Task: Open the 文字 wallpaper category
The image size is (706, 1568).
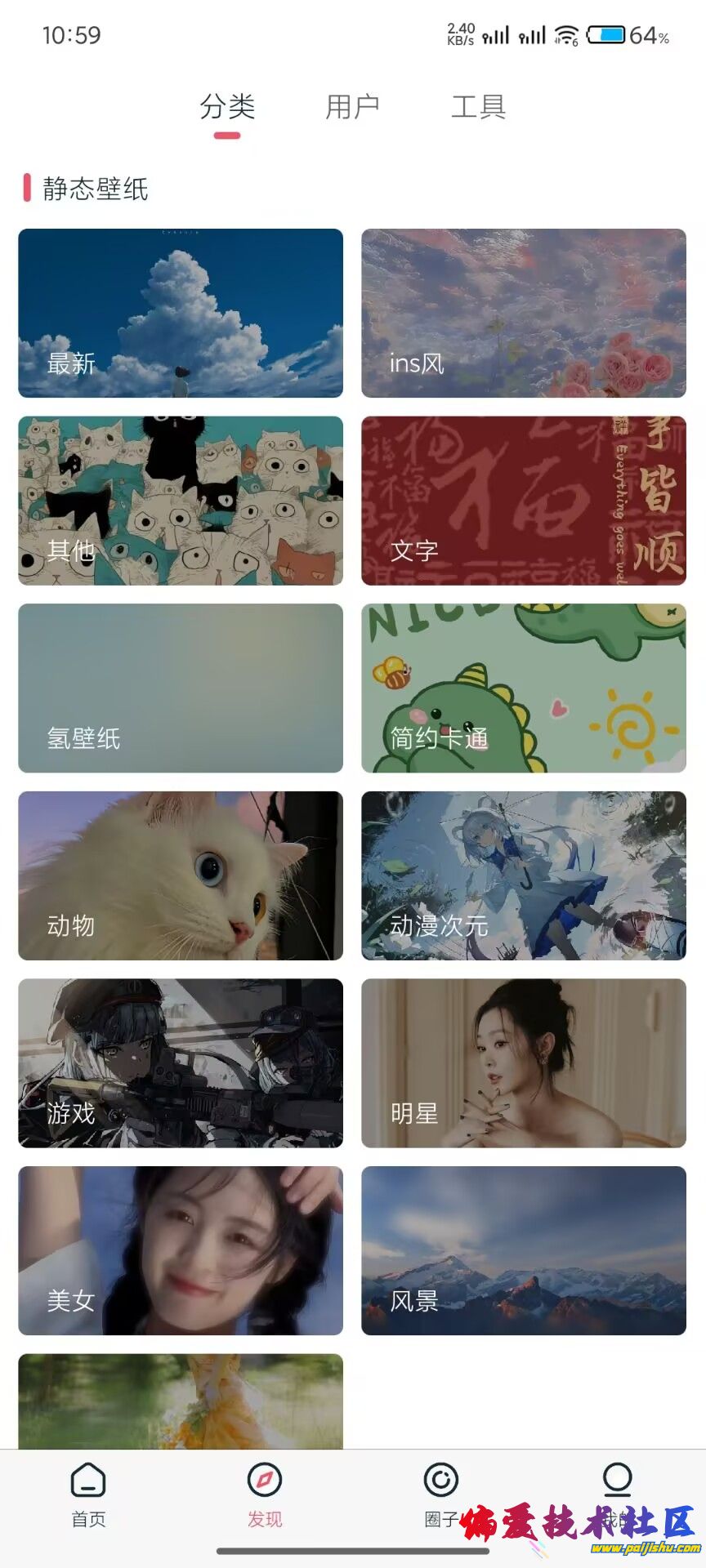Action: [524, 501]
